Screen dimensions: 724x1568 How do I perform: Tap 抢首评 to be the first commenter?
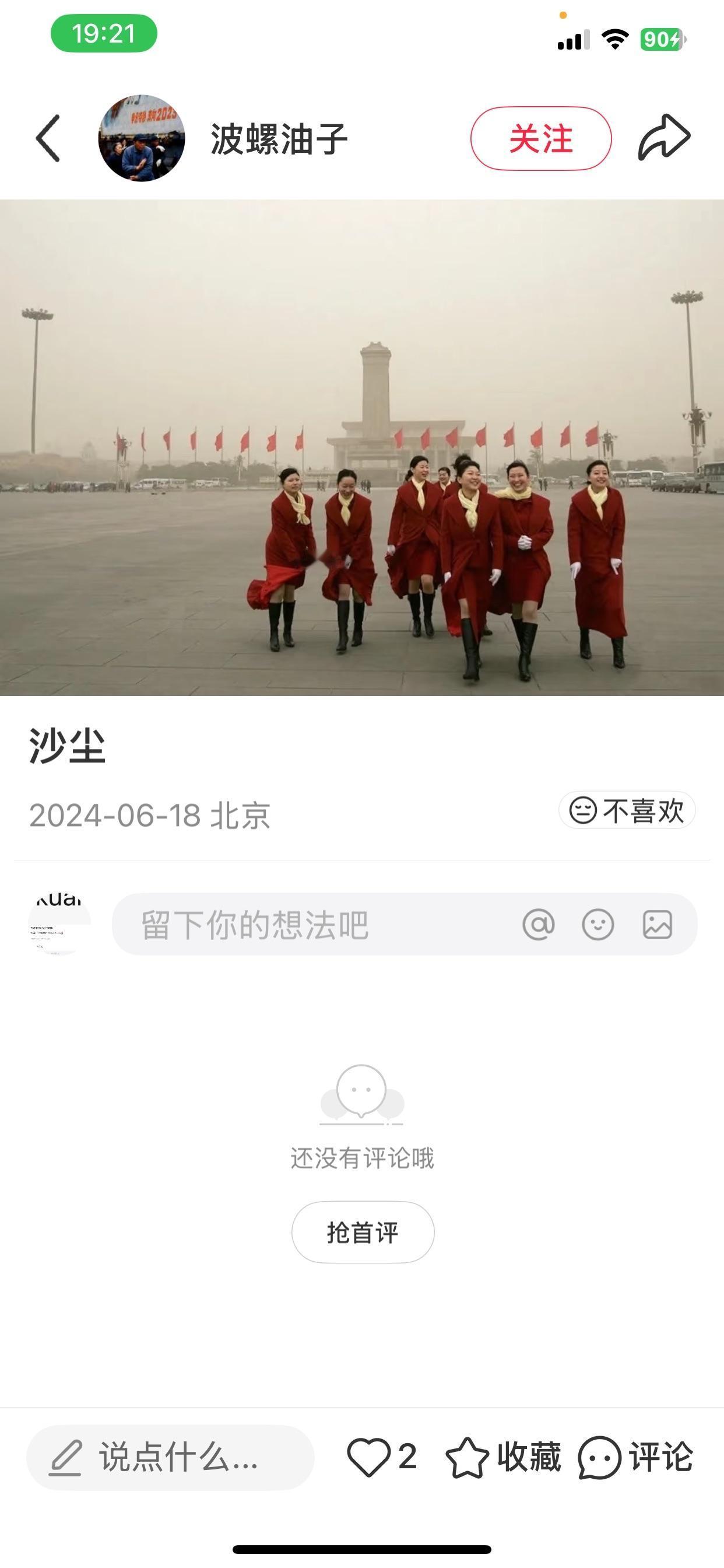point(361,1232)
